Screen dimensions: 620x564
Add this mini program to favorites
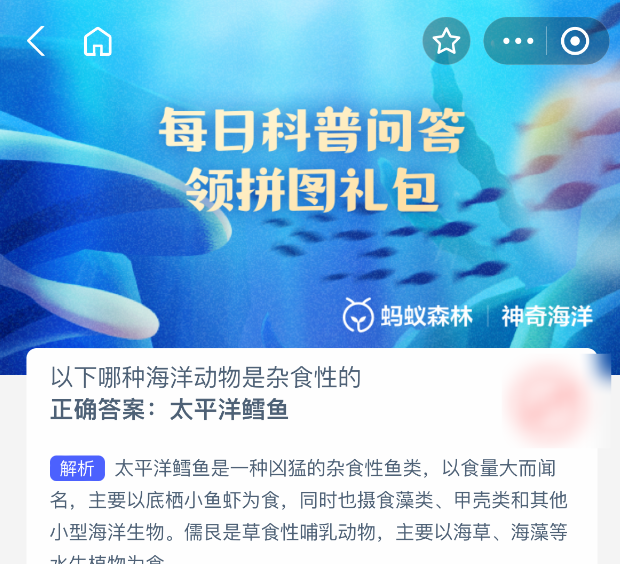[446, 41]
